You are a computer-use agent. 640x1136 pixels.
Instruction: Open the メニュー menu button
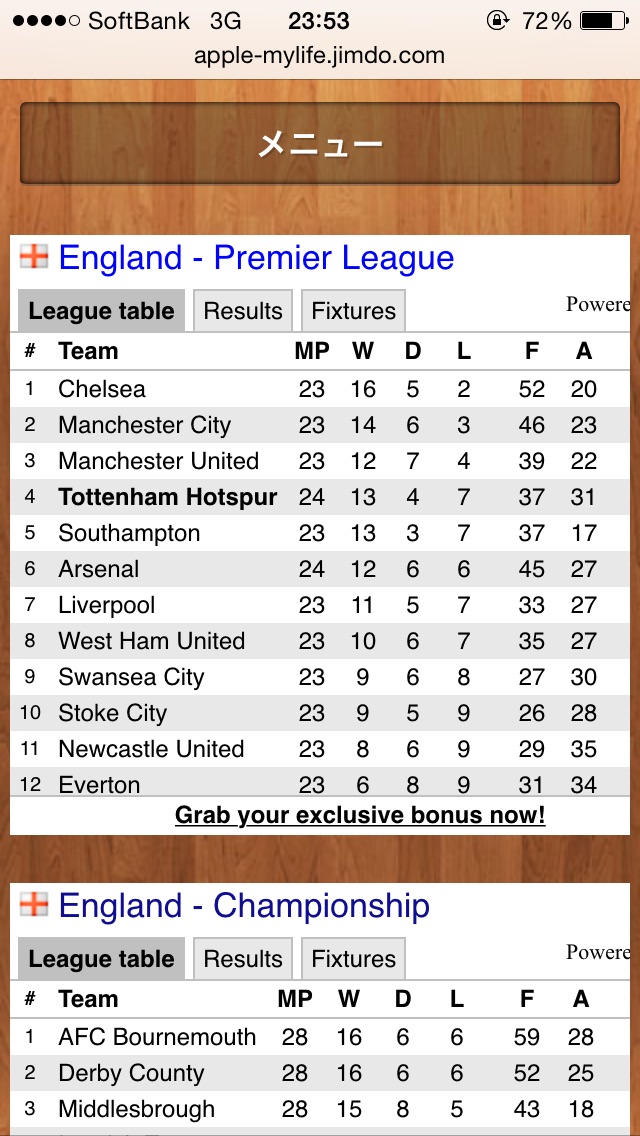tap(320, 143)
